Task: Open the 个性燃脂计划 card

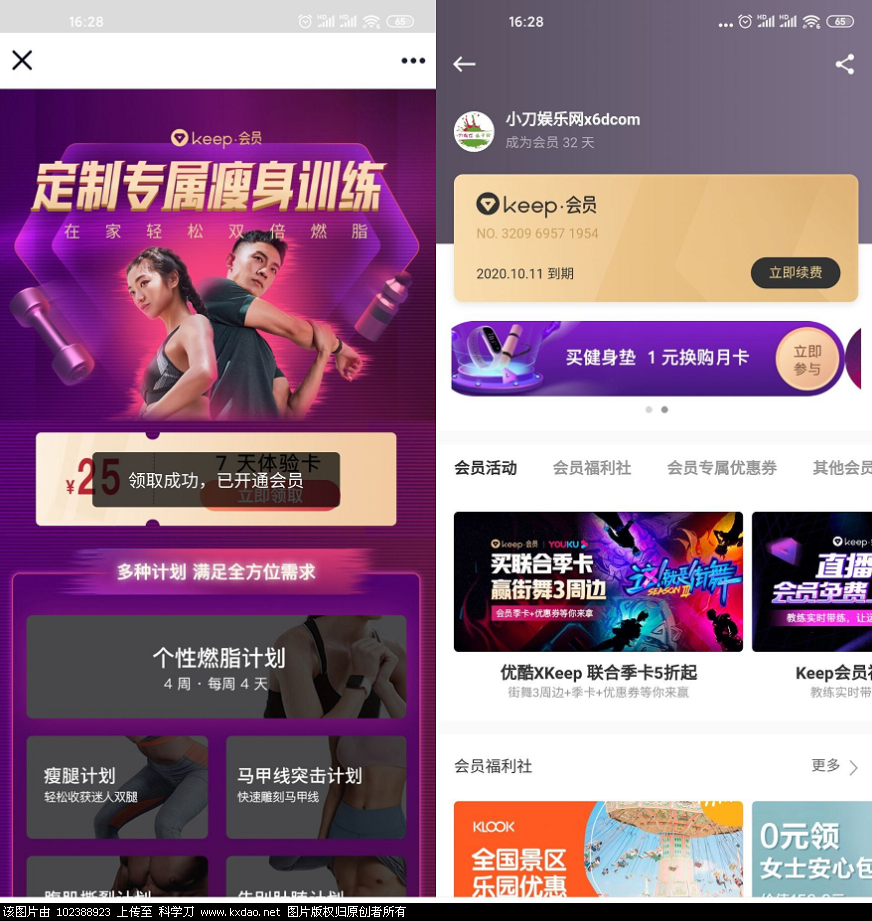Action: tap(216, 667)
